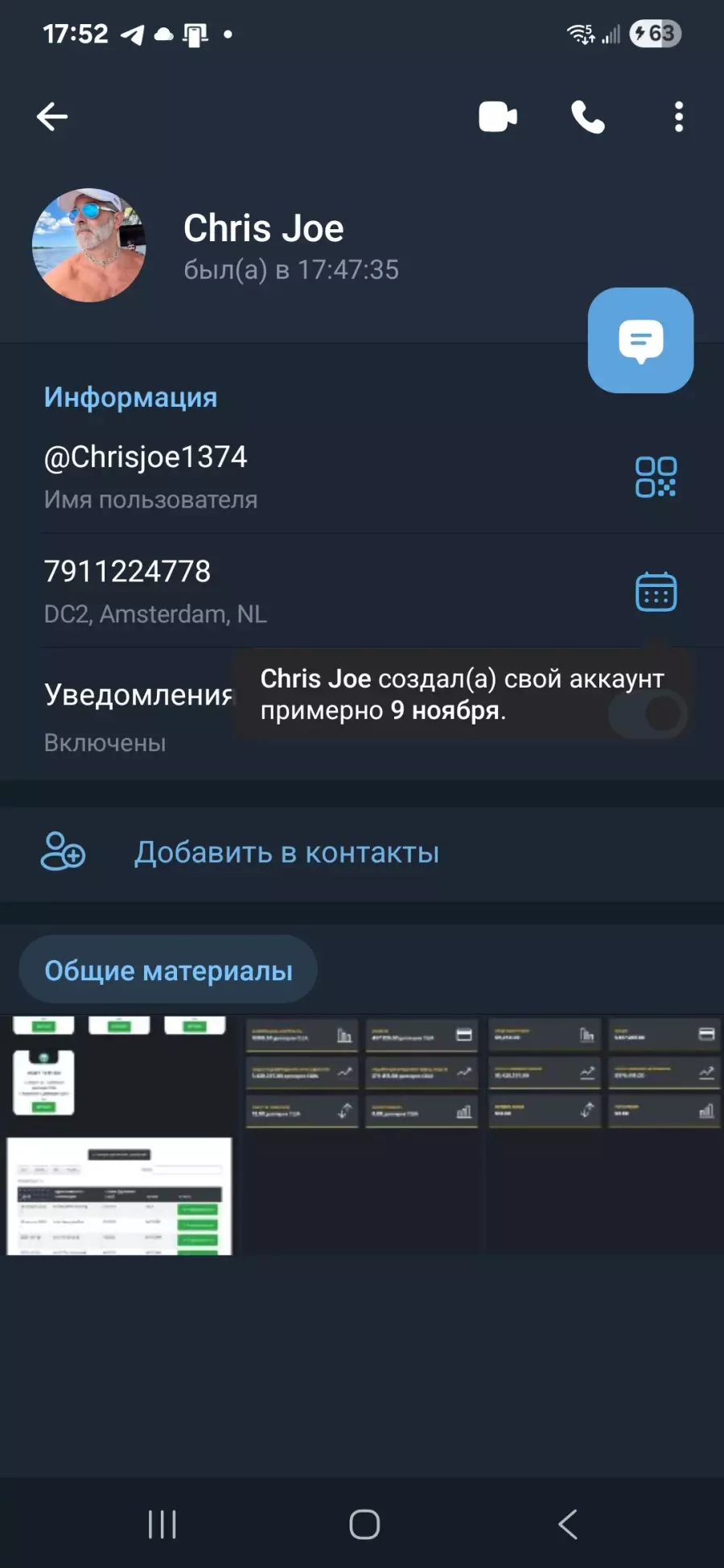
Task: Select the Общие материалы tab
Action: pos(168,970)
